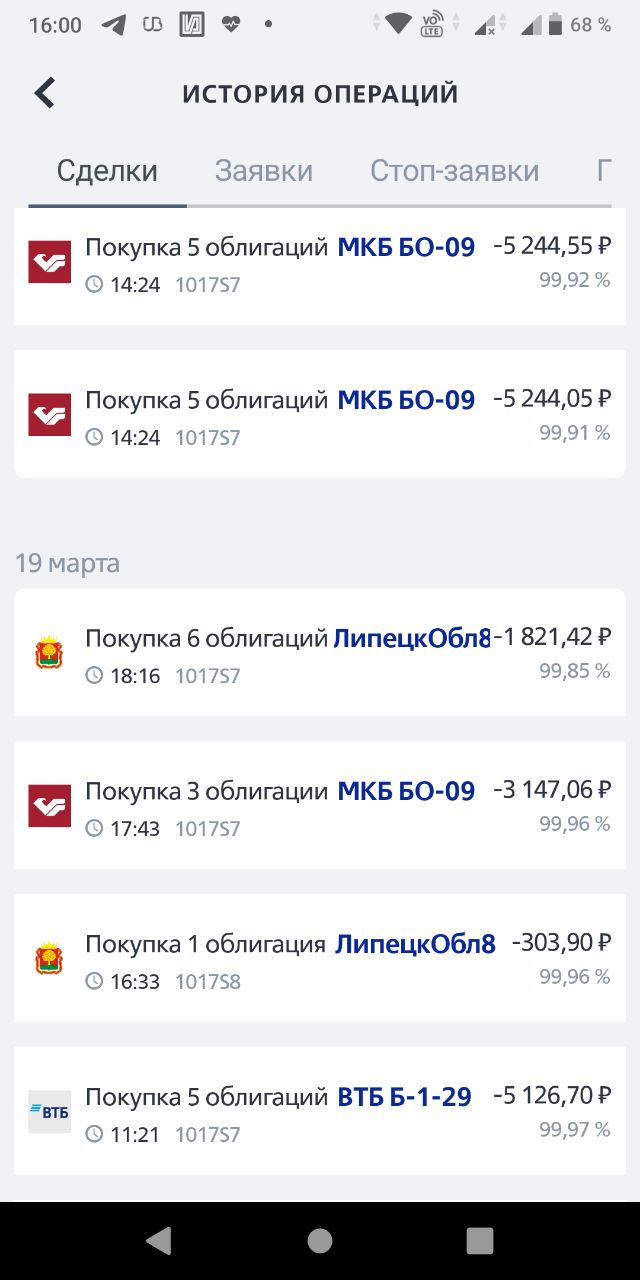Open the ЛипецкОбл8 purchase of 1 bond
The width and height of the screenshot is (640, 1280).
pos(320,958)
